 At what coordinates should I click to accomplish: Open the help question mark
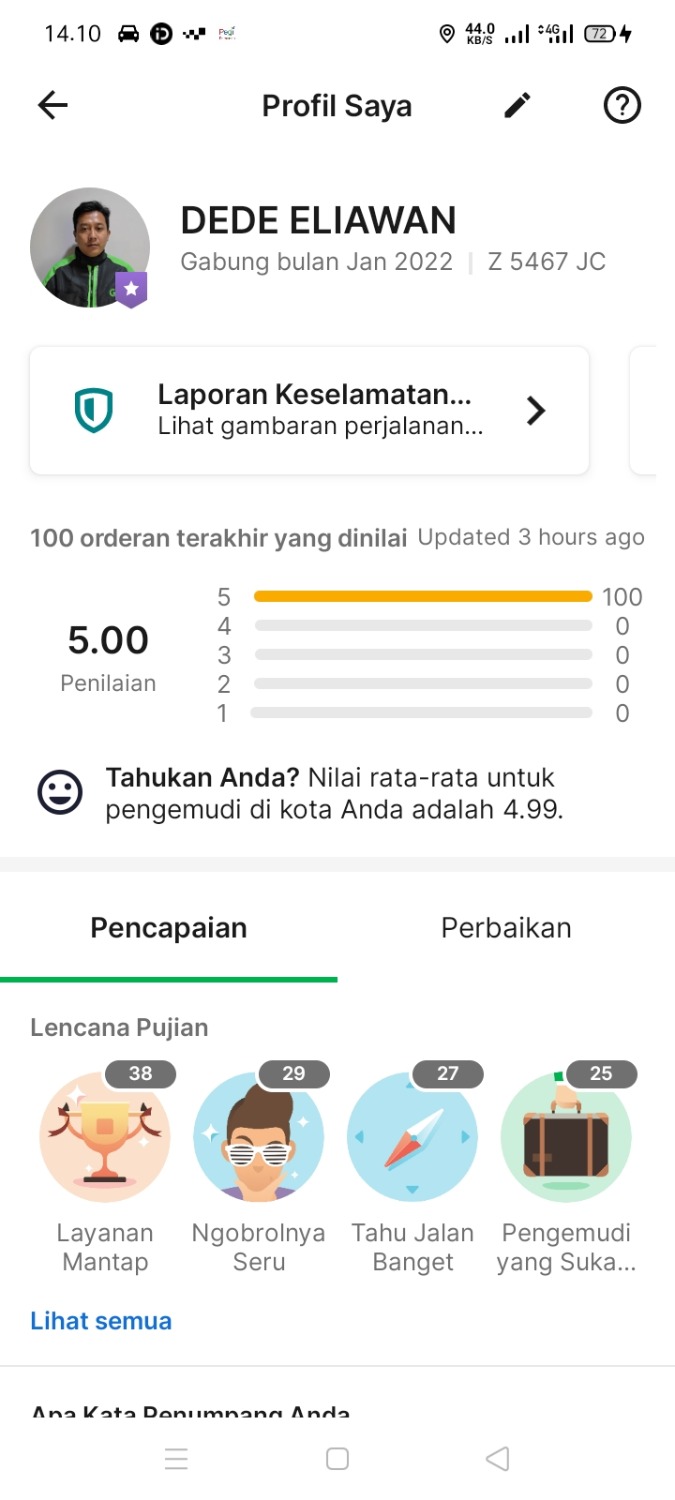[x=622, y=106]
